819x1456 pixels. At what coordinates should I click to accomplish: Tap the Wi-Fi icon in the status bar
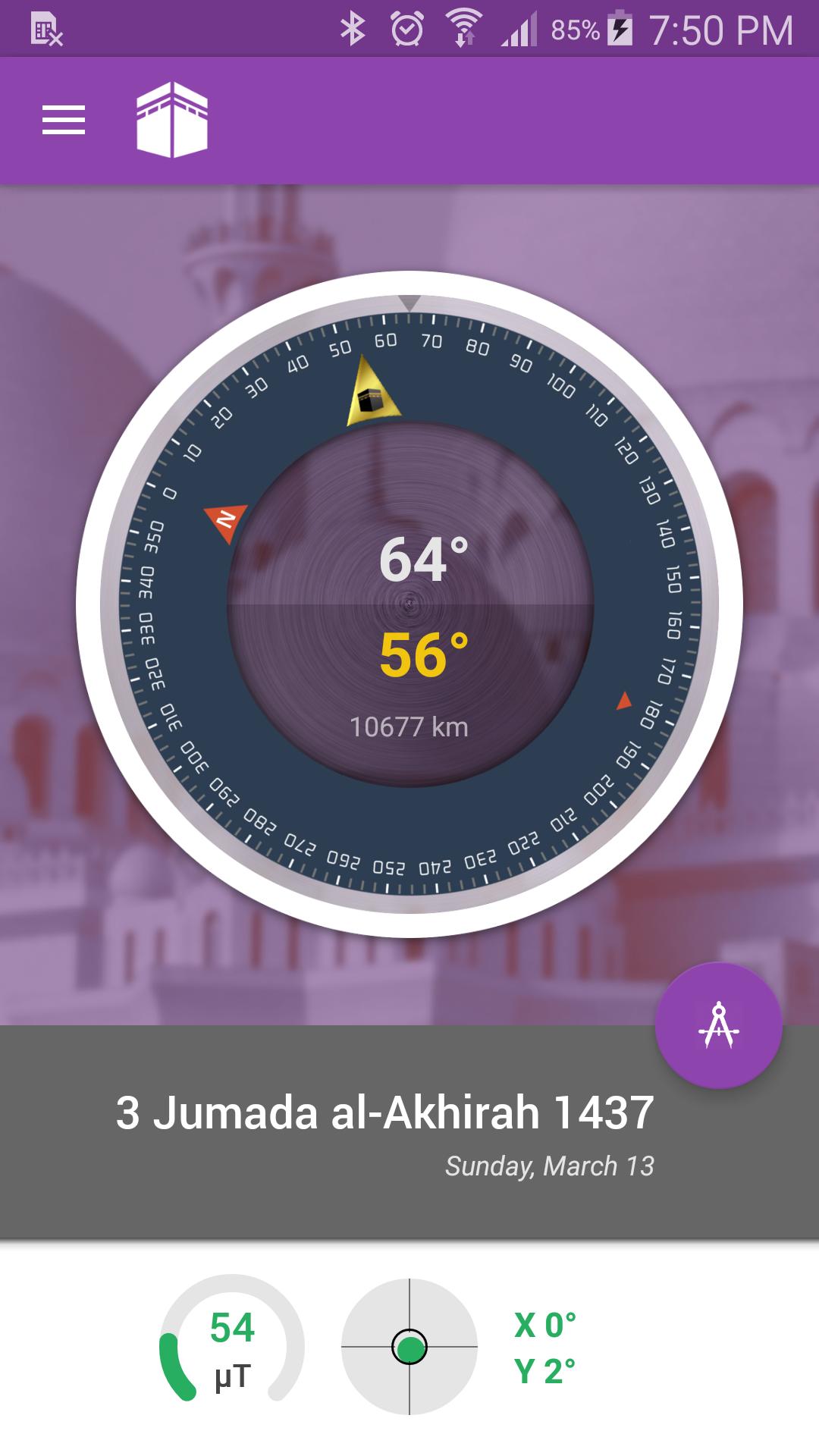click(463, 28)
